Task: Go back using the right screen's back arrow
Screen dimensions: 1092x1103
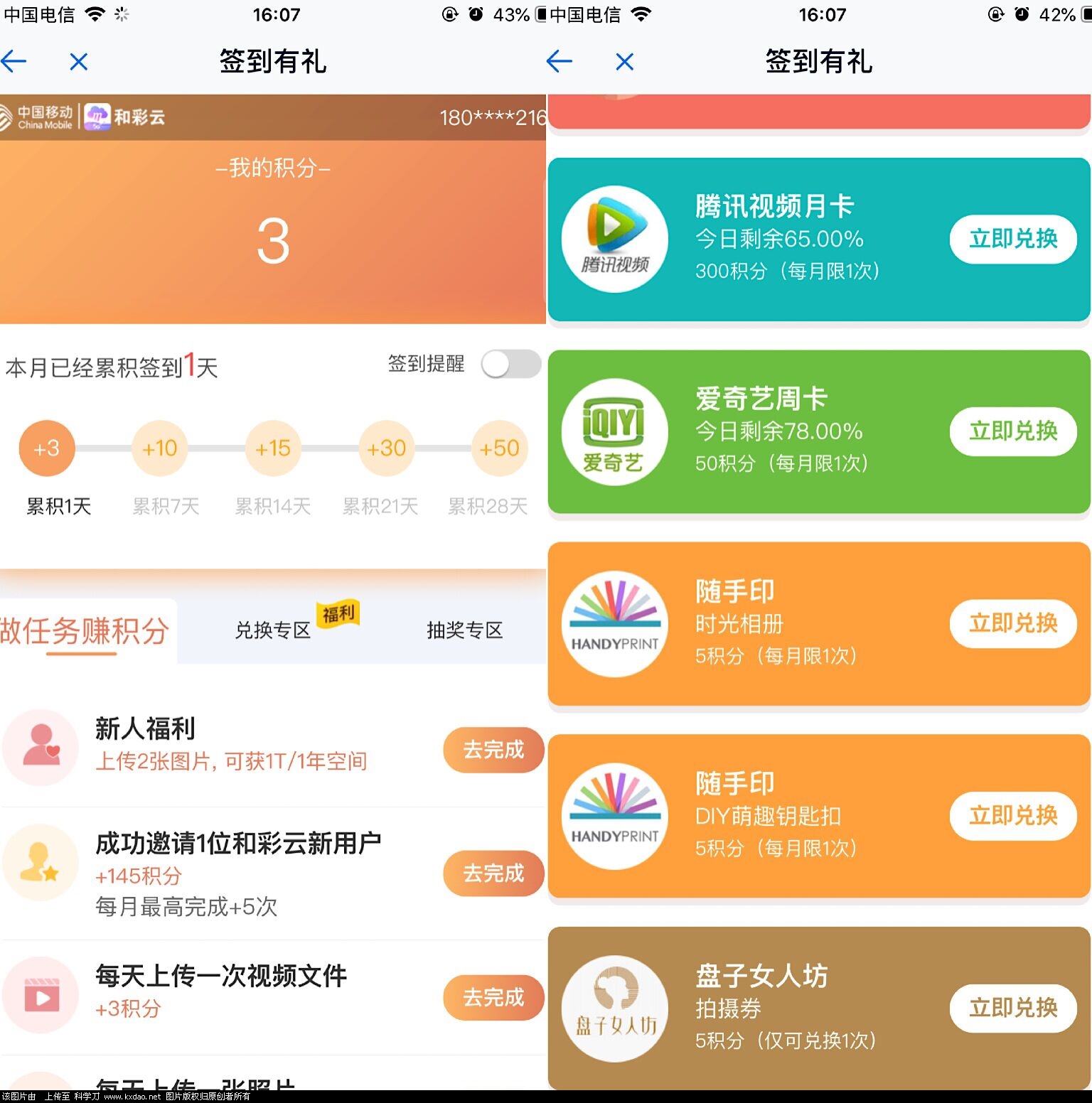Action: point(560,62)
